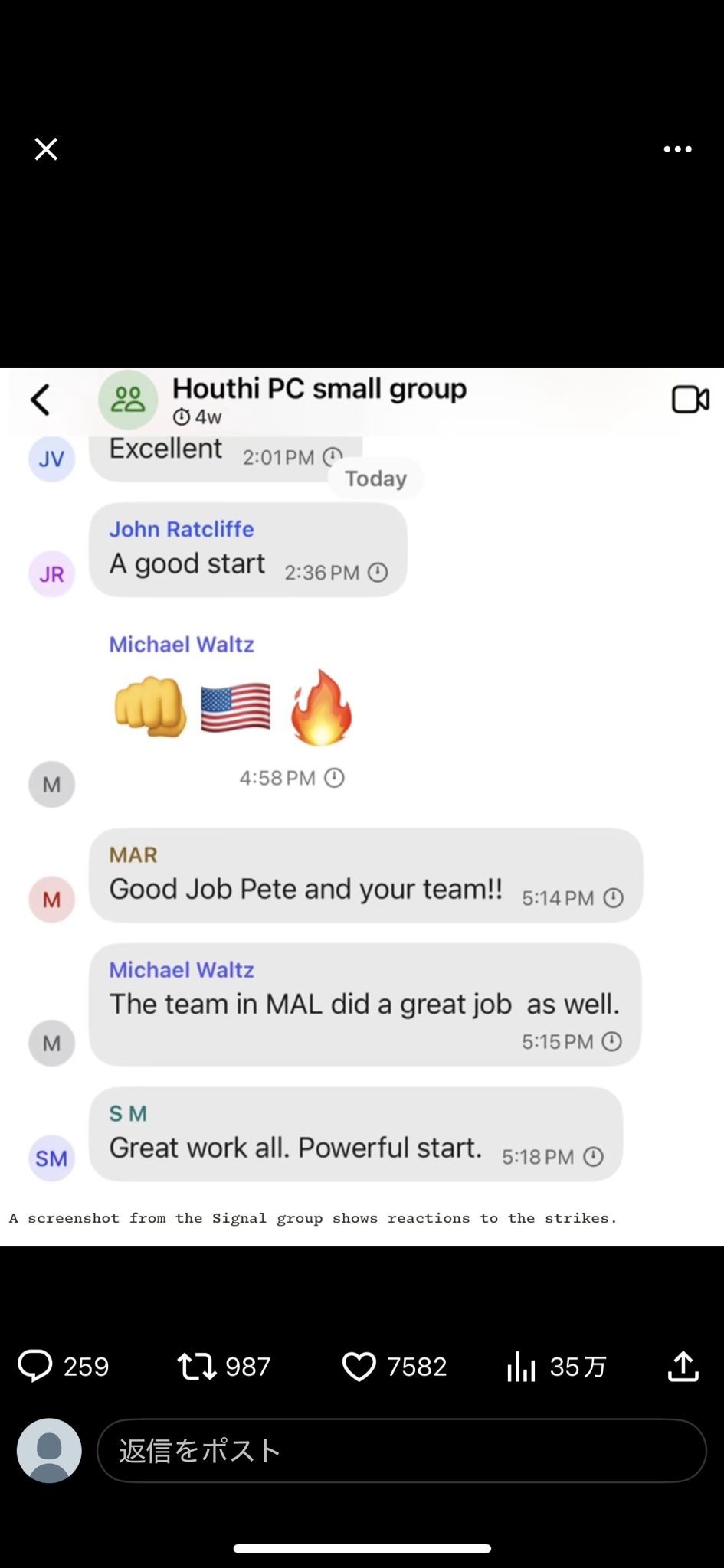724x1568 pixels.
Task: Tap the Signal screenshot image
Action: (x=362, y=806)
